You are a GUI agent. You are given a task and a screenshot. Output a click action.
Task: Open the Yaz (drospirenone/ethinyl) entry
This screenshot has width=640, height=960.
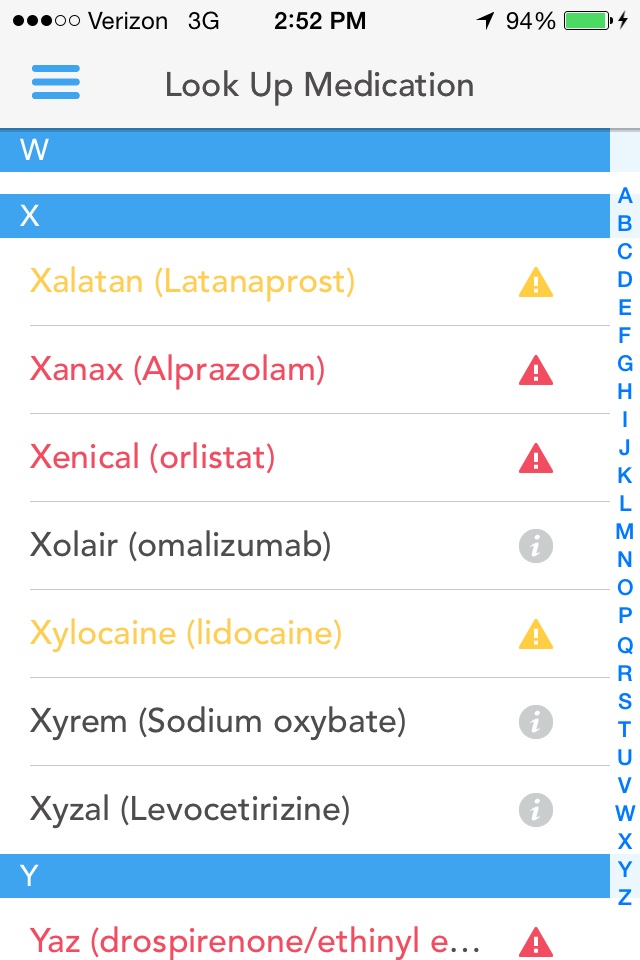tap(256, 942)
